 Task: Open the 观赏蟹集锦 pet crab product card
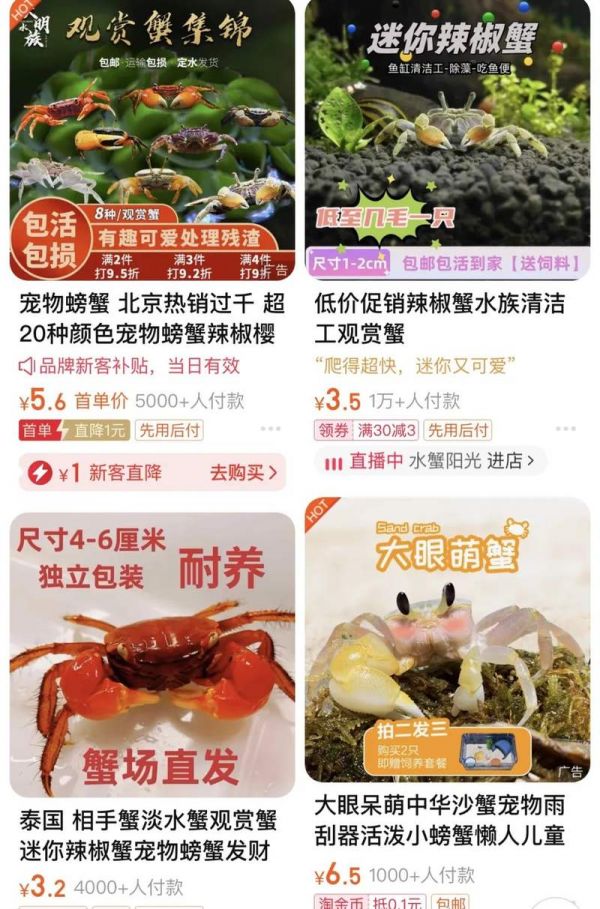(152, 140)
